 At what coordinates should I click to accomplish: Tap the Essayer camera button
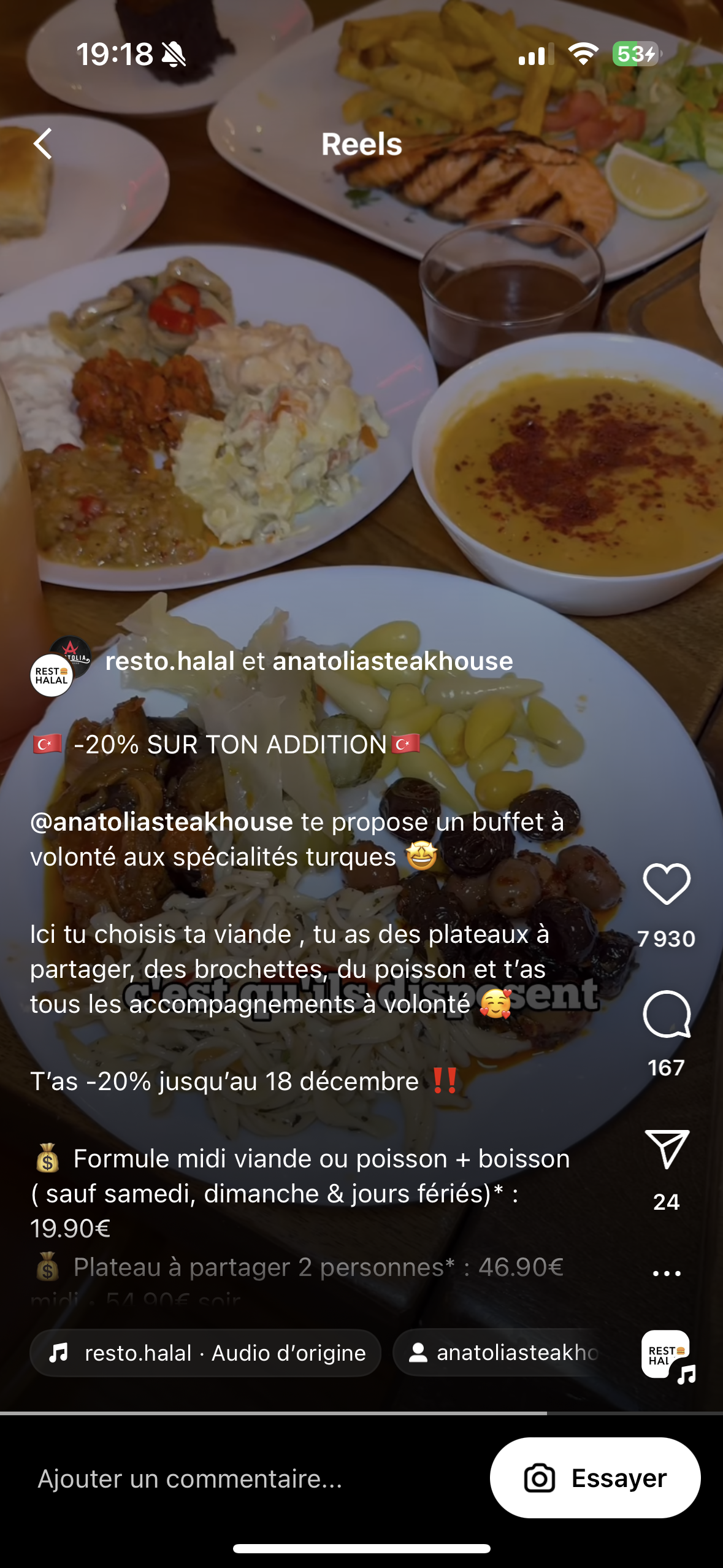pyautogui.click(x=595, y=1478)
